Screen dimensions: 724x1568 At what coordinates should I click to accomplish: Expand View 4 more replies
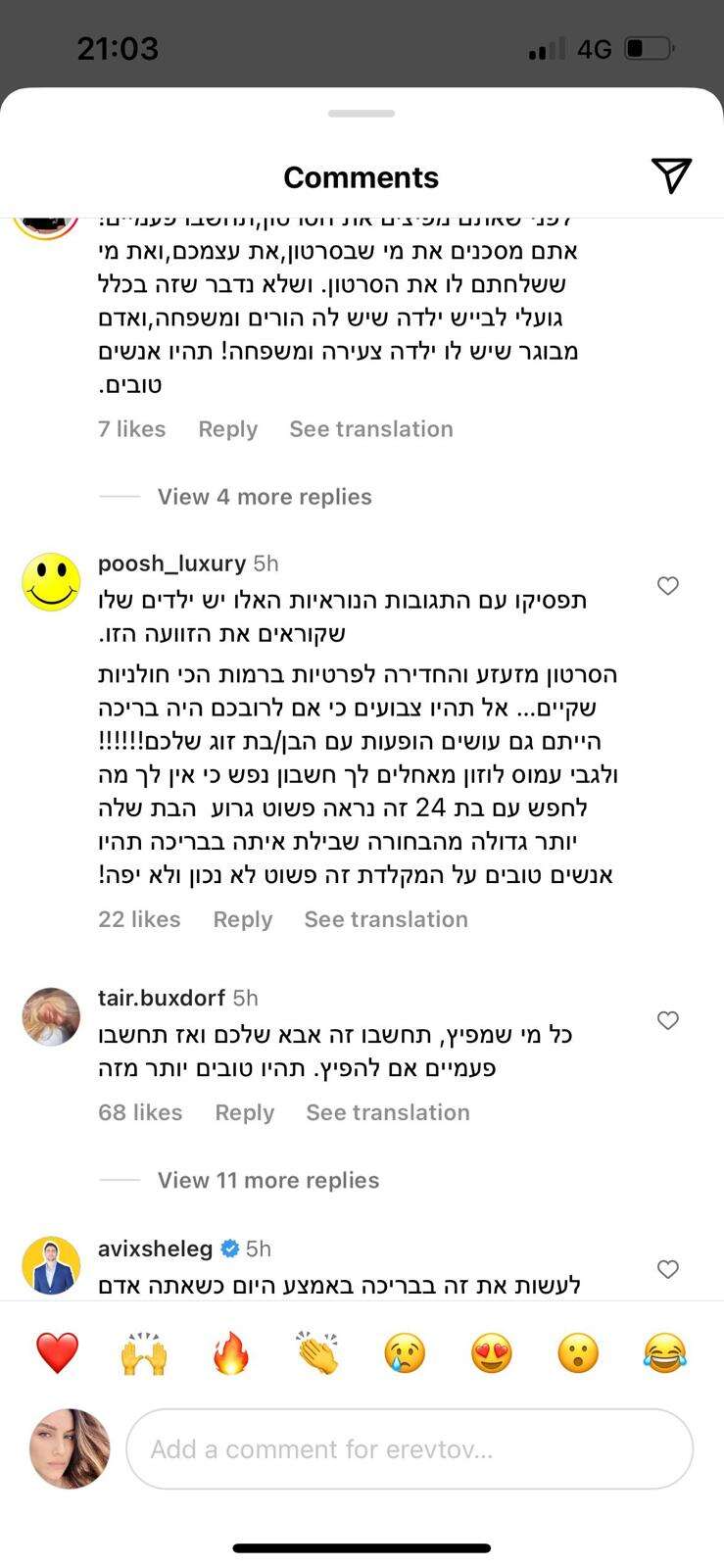click(x=265, y=497)
